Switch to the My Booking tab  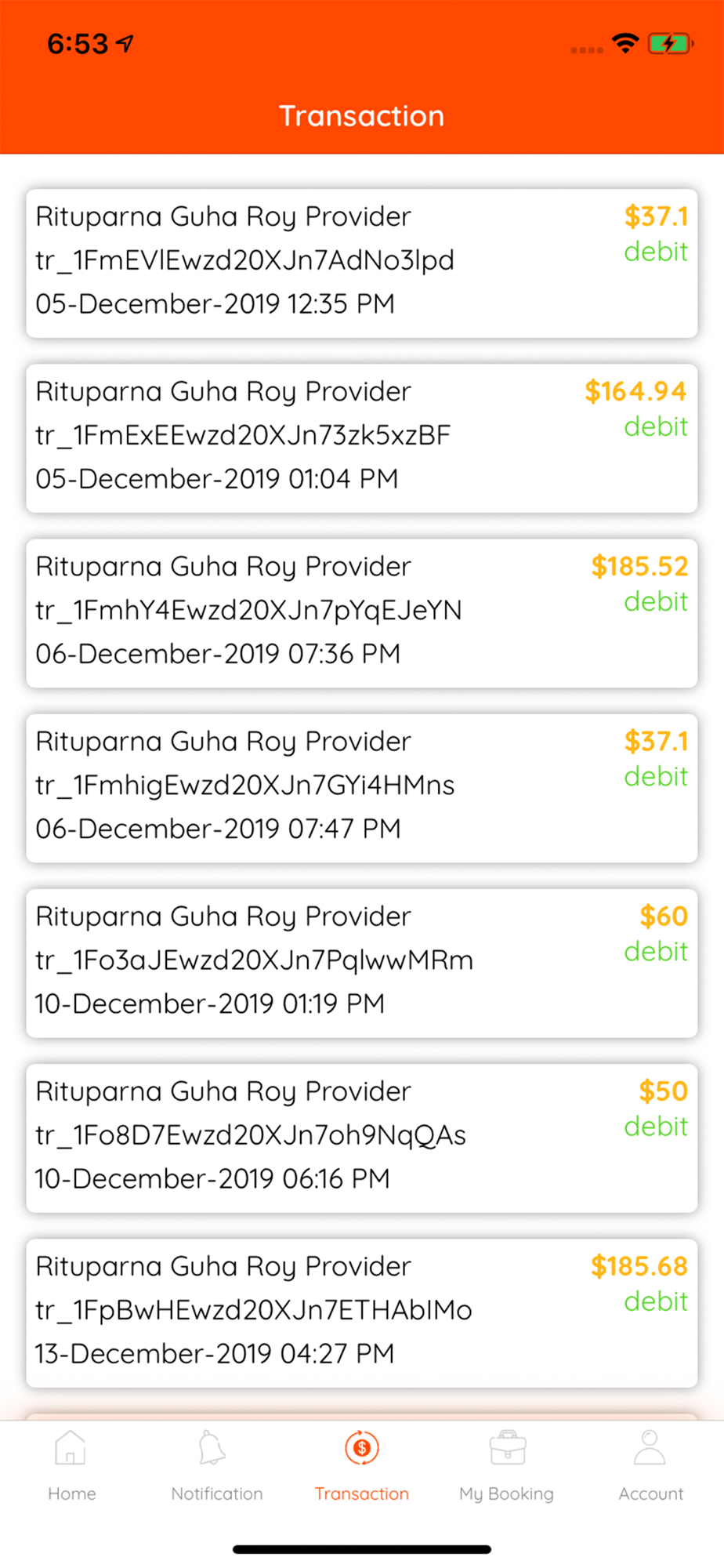[x=507, y=1465]
